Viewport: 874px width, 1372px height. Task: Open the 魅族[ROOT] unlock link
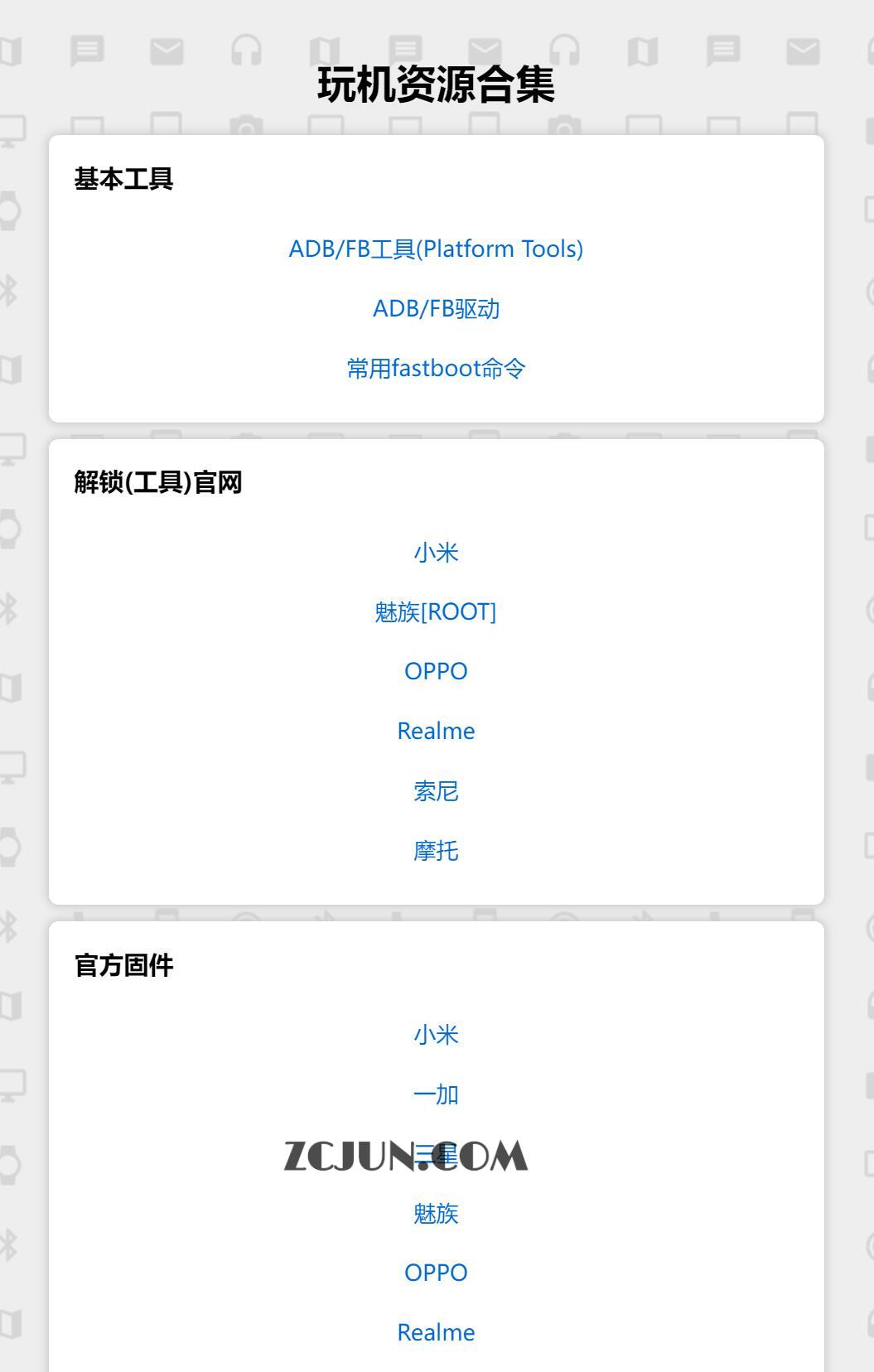pyautogui.click(x=437, y=611)
